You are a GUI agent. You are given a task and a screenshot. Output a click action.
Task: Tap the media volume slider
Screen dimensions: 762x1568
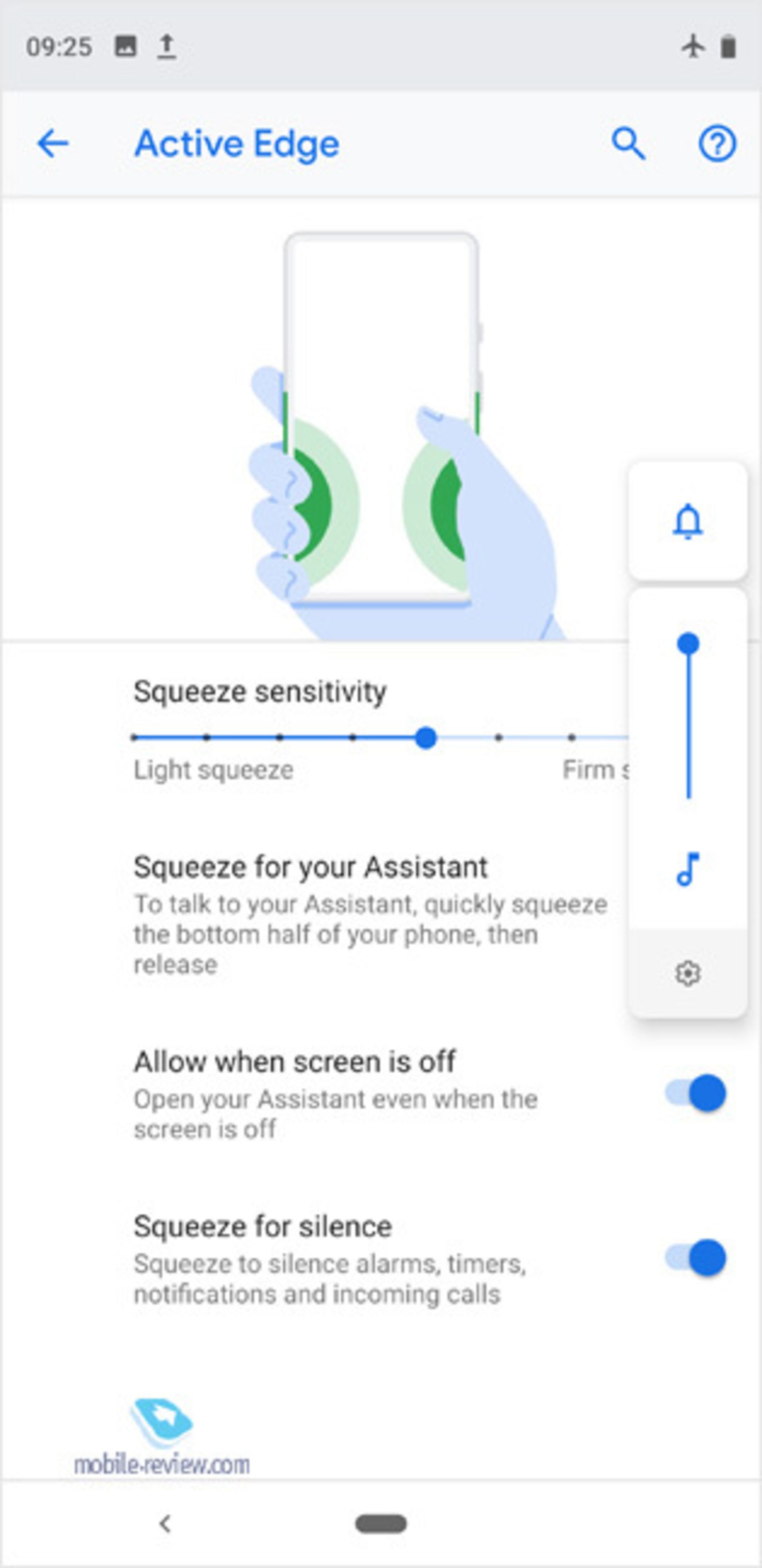[x=688, y=718]
